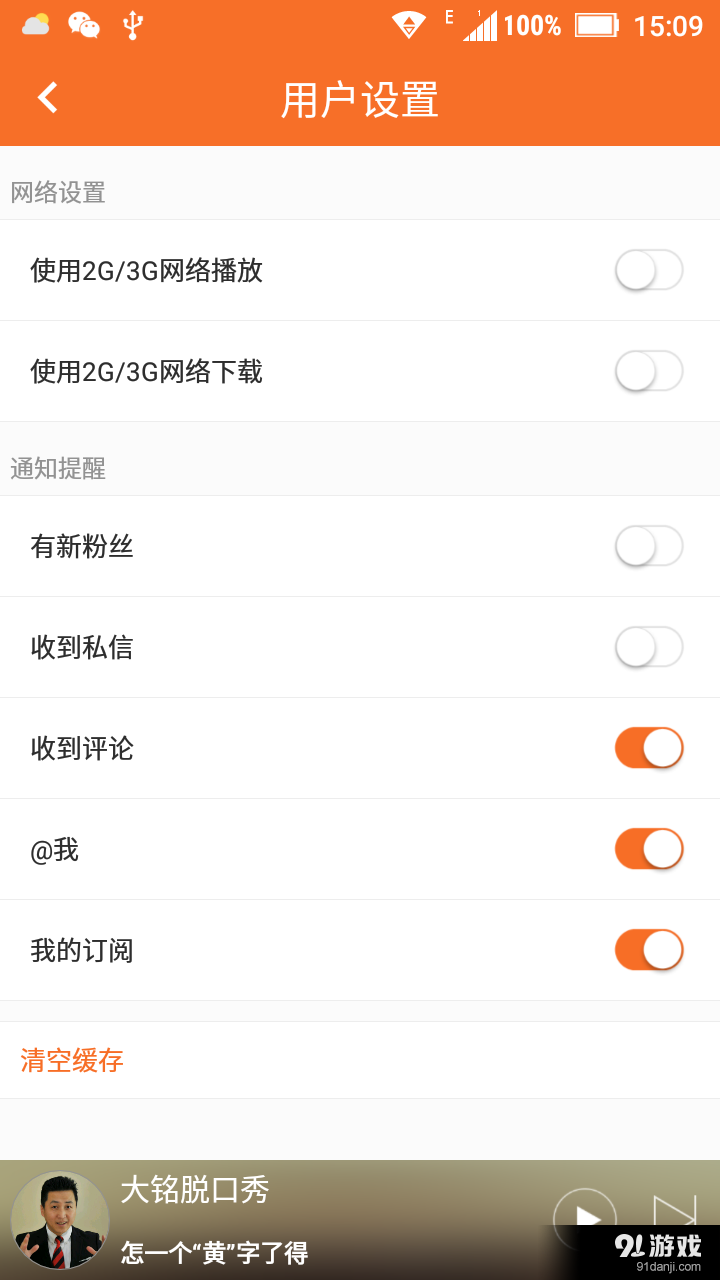The width and height of the screenshot is (720, 1280).
Task: Tap the USB connection icon in the status bar
Action: [x=135, y=25]
